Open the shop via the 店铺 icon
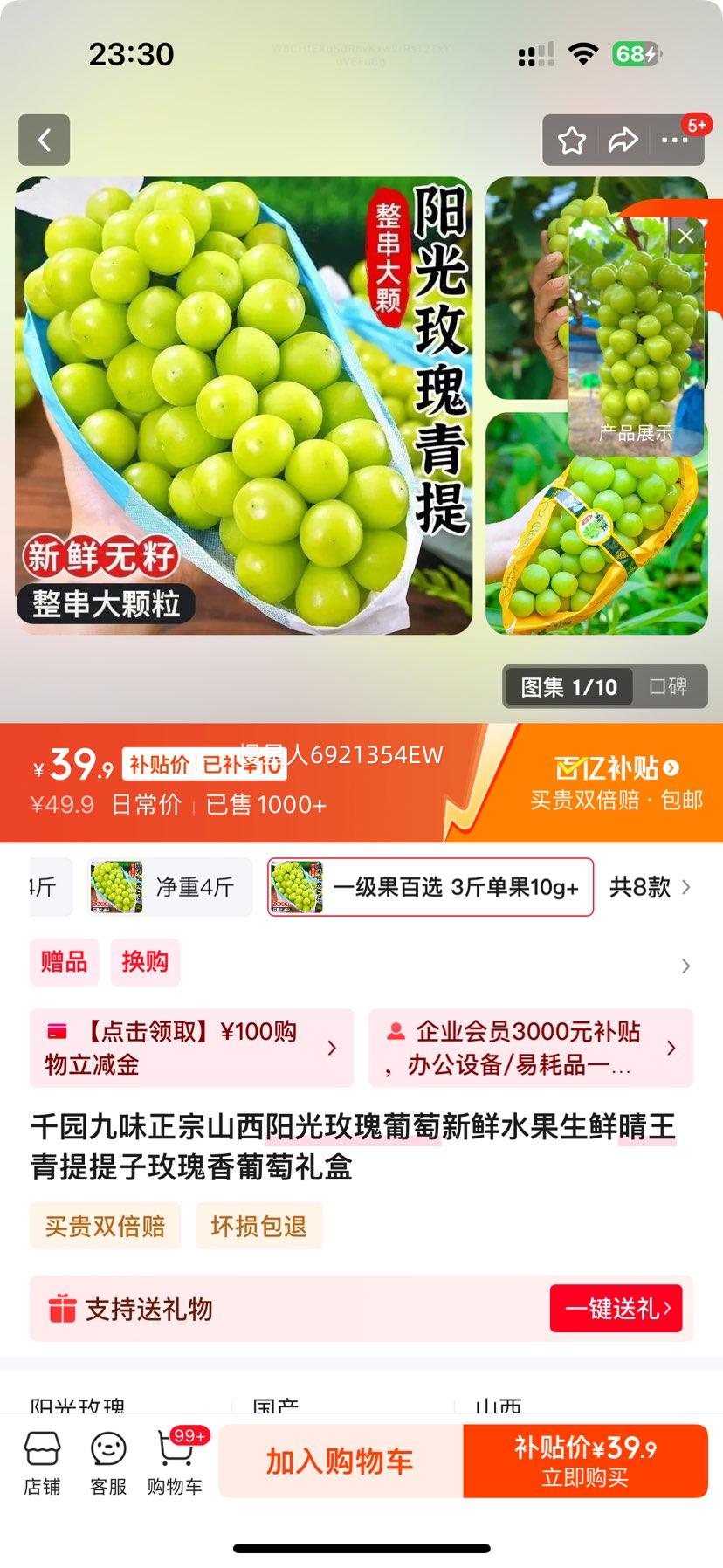The height and width of the screenshot is (1568, 723). pyautogui.click(x=43, y=1461)
